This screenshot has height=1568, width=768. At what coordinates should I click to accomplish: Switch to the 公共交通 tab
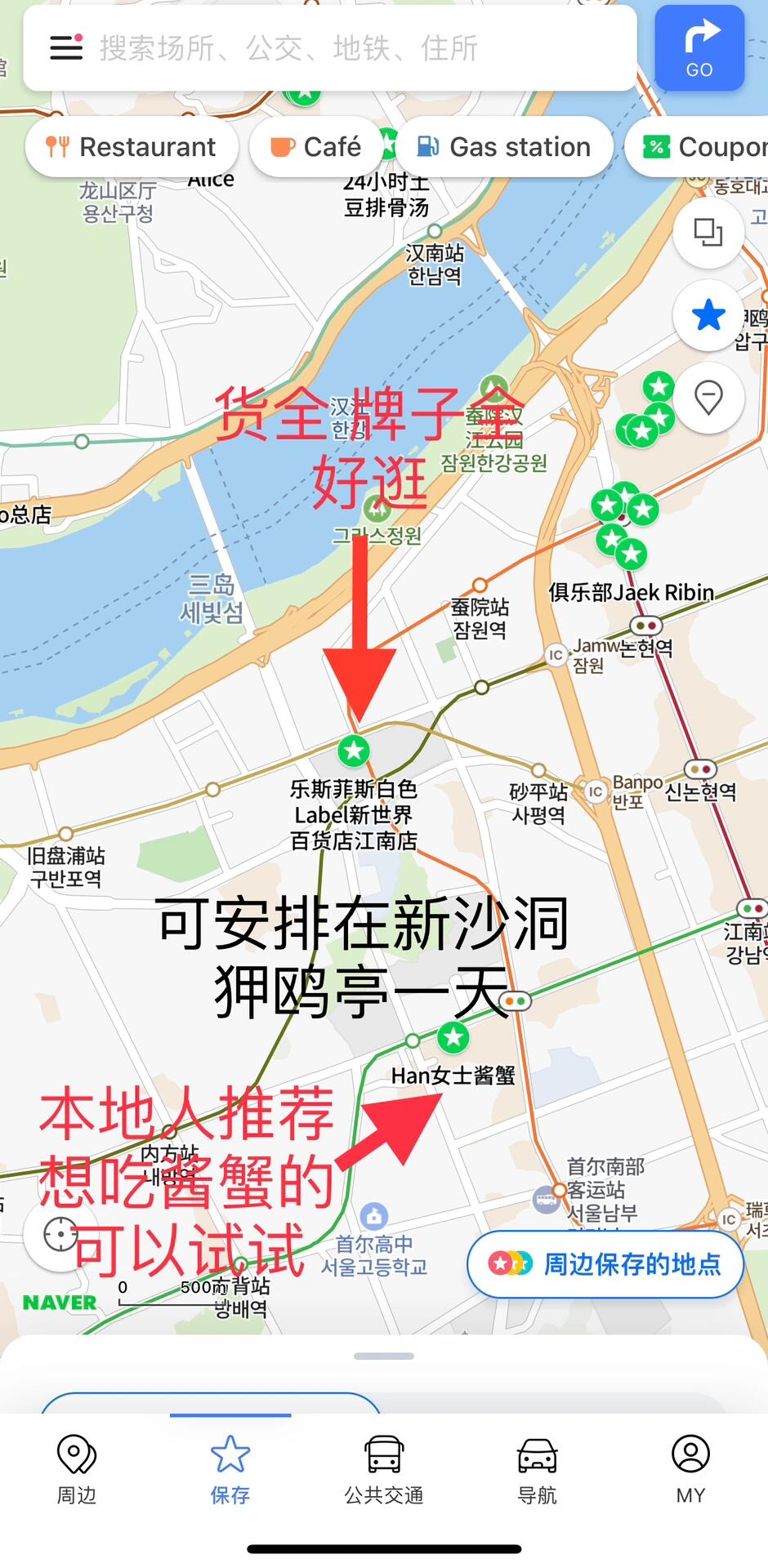pyautogui.click(x=383, y=1470)
